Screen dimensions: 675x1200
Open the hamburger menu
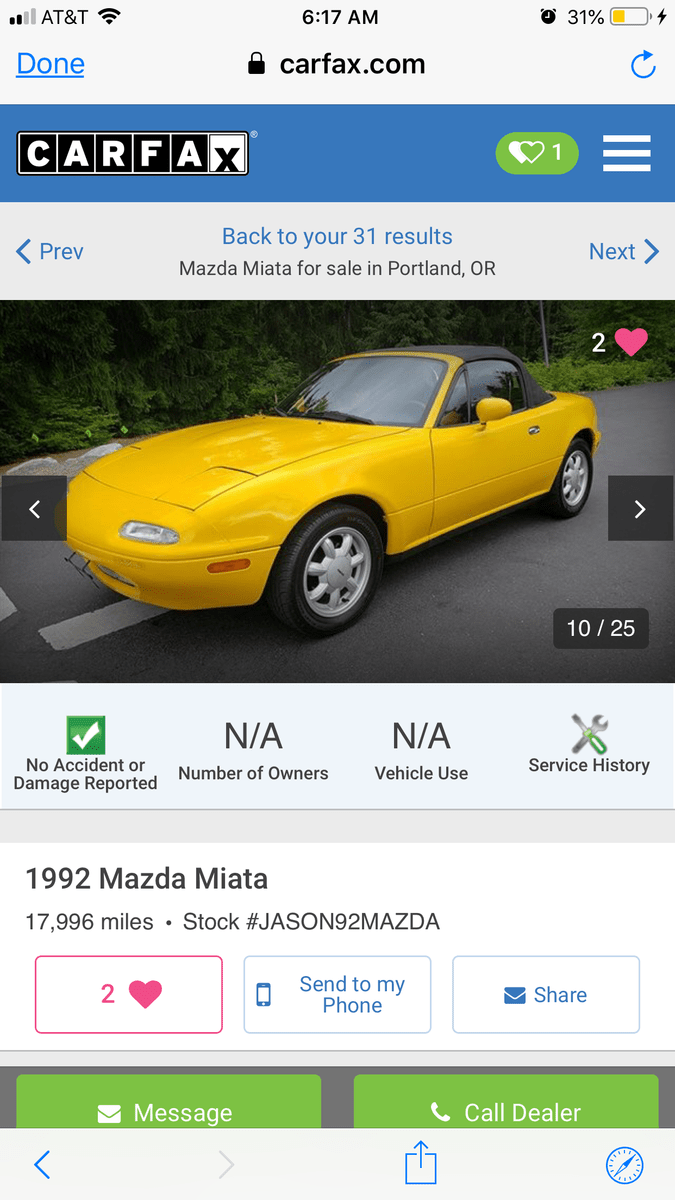coord(627,153)
